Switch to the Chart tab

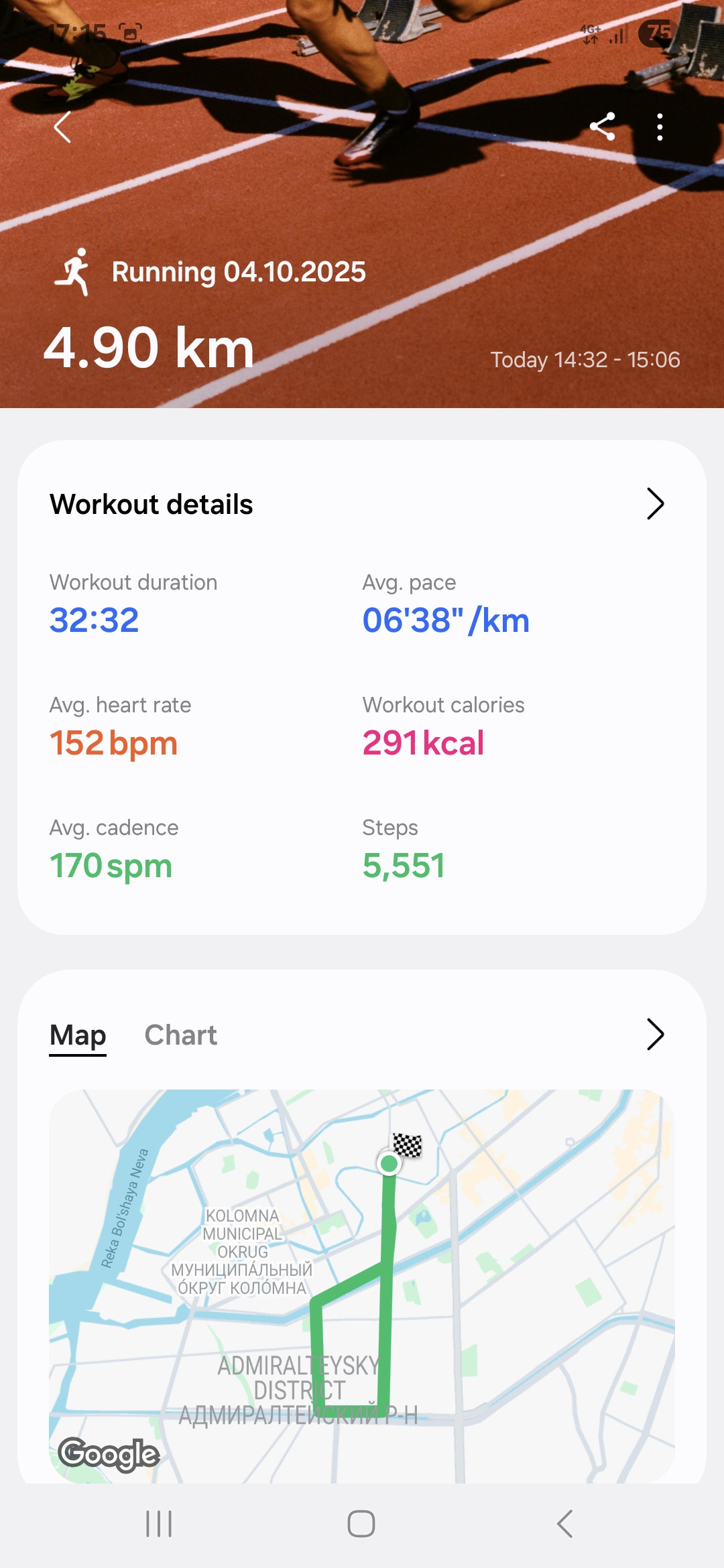181,1035
